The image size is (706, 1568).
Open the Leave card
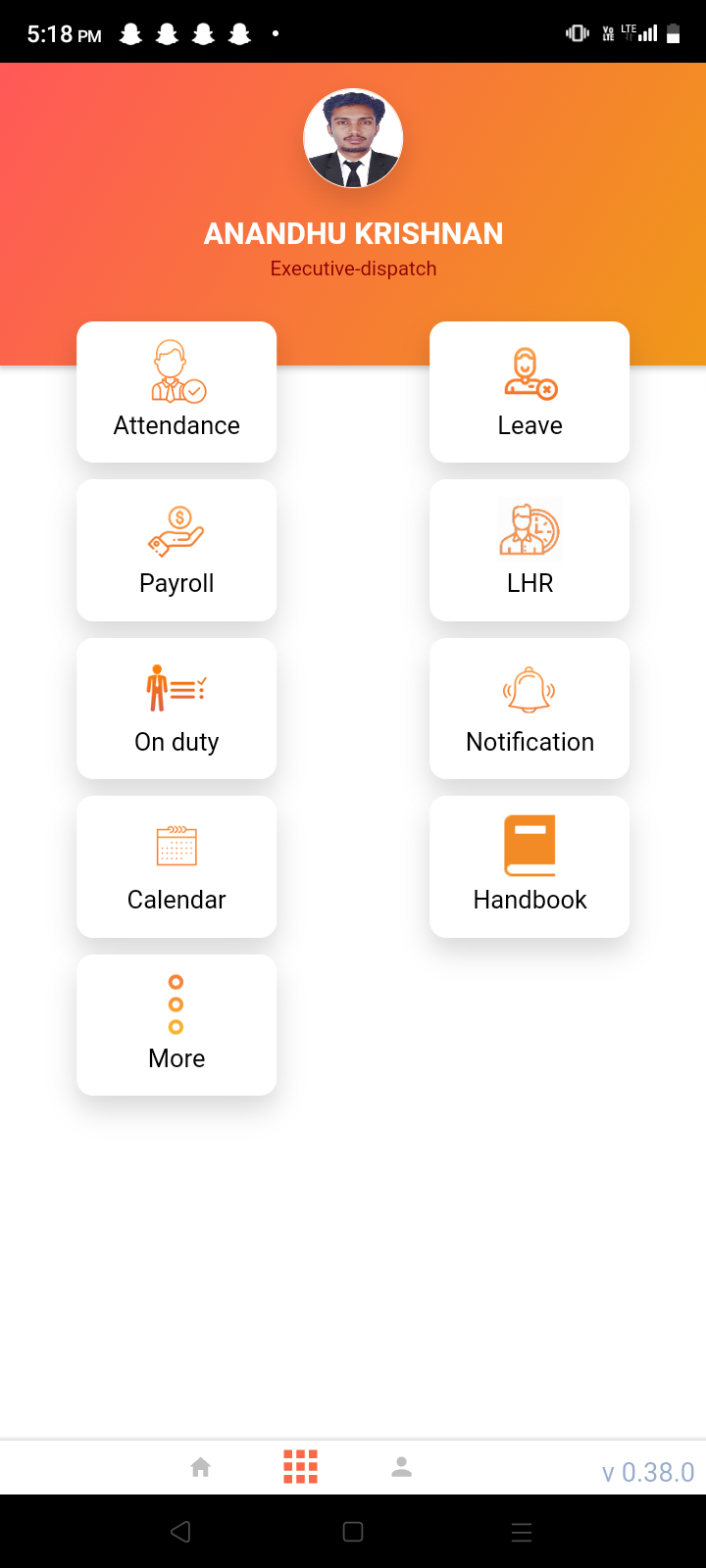(x=529, y=392)
